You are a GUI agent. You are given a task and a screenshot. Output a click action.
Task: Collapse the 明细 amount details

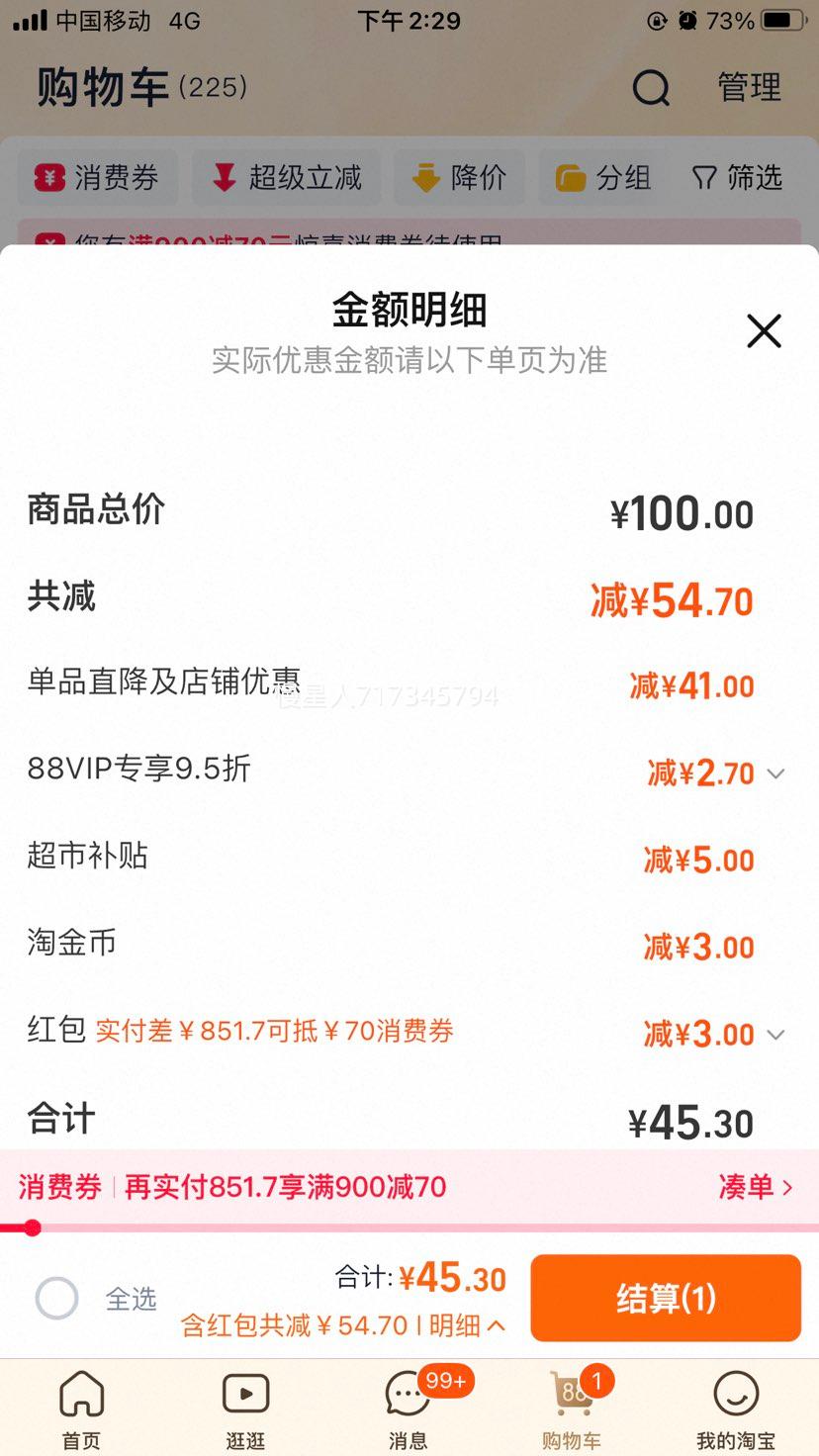coord(469,1325)
